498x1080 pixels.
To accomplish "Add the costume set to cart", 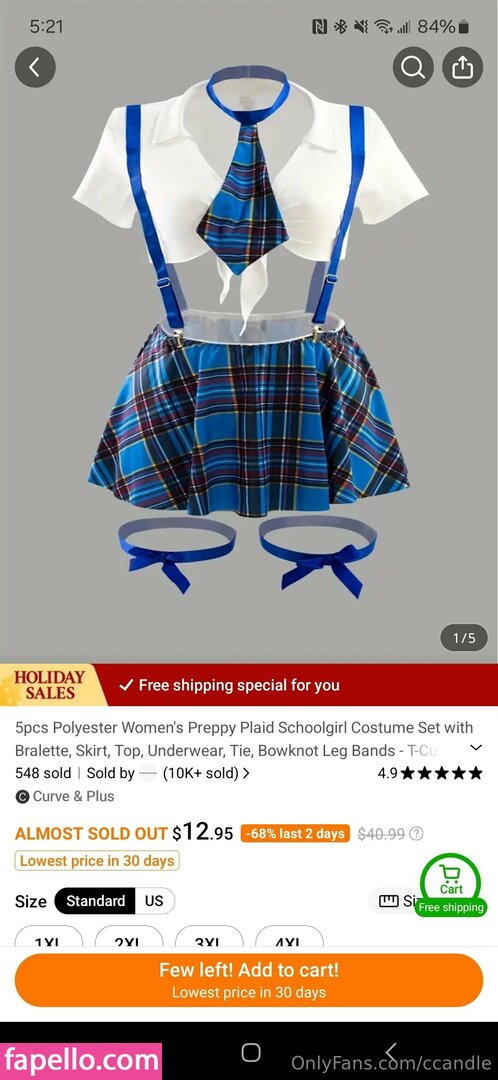I will [x=249, y=980].
